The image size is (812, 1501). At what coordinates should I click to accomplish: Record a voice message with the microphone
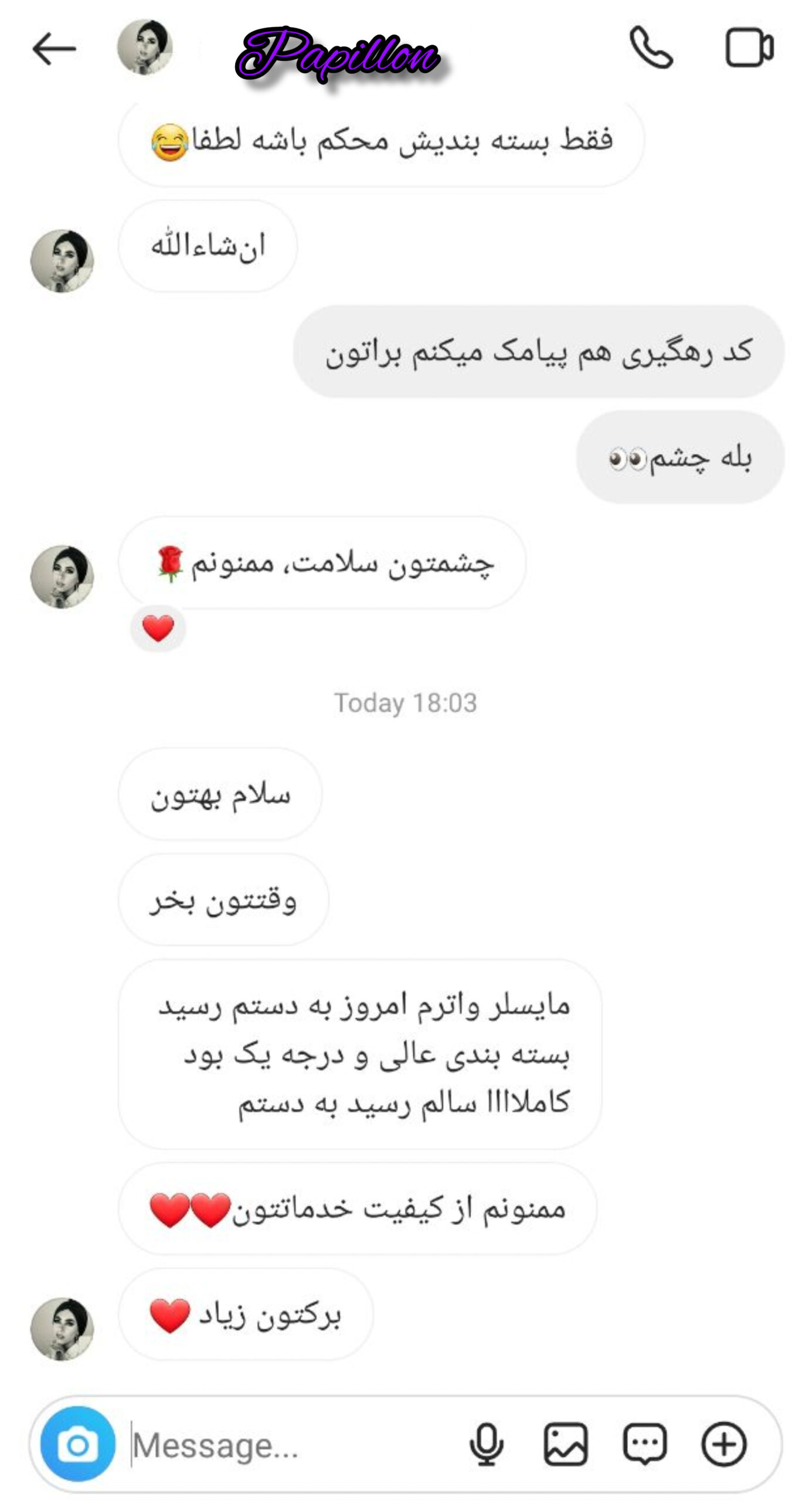(486, 1444)
